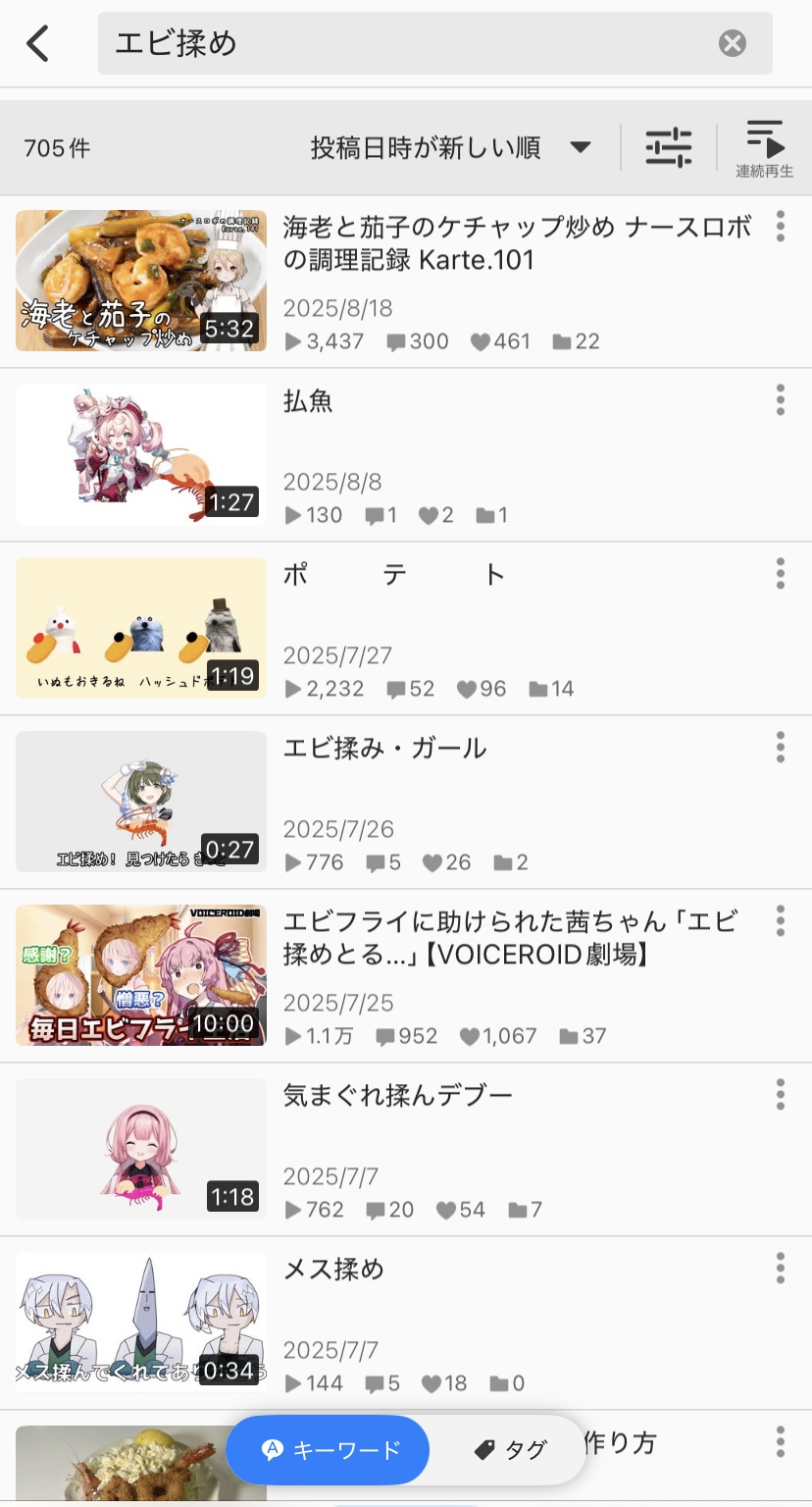Screen dimensions: 812x1507
Task: Start 連続再生 continuous playback
Action: (x=764, y=148)
